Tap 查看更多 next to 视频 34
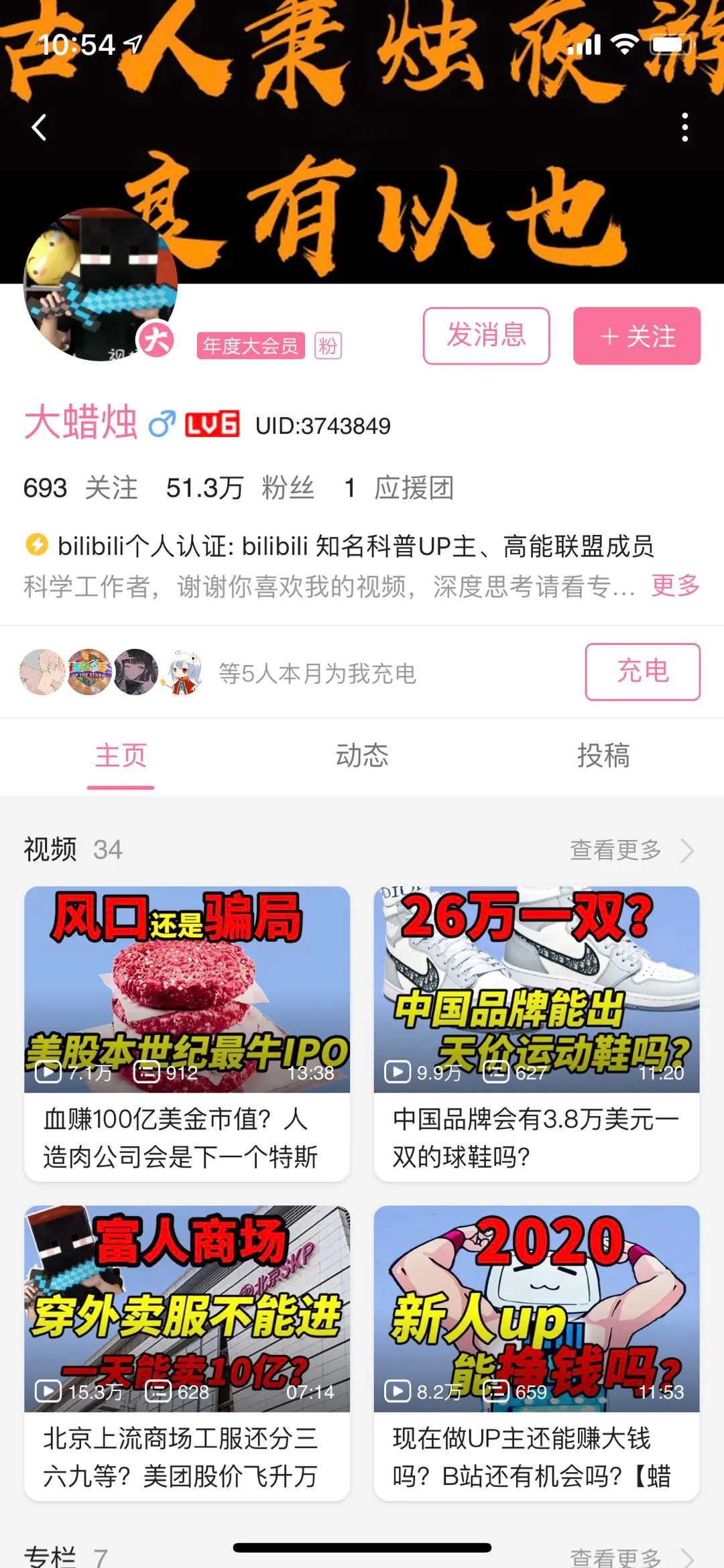Image resolution: width=724 pixels, height=1568 pixels. 630,850
